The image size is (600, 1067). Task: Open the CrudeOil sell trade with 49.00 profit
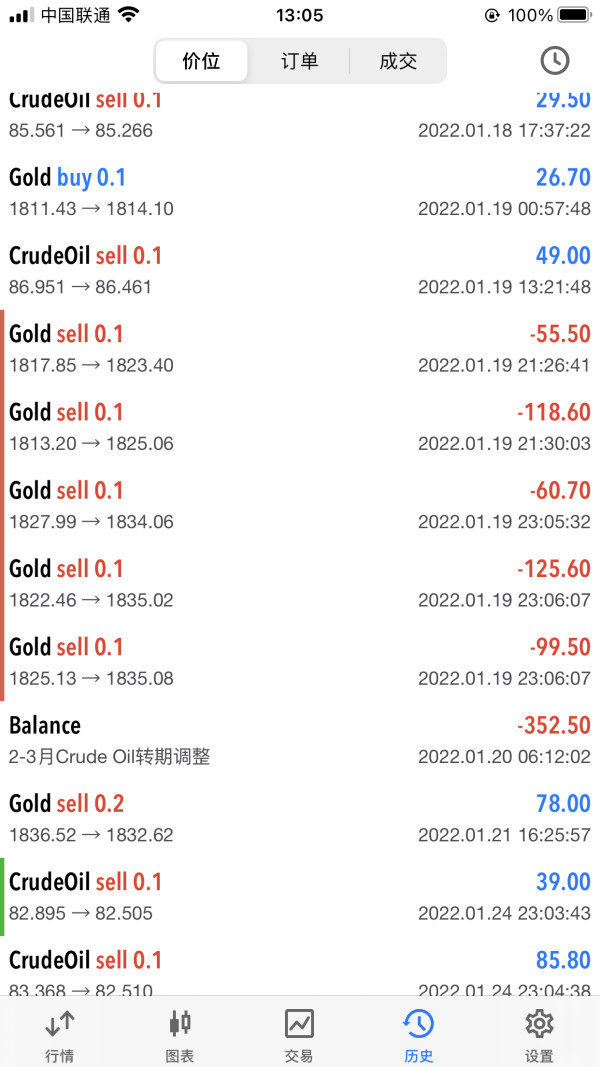(x=300, y=271)
